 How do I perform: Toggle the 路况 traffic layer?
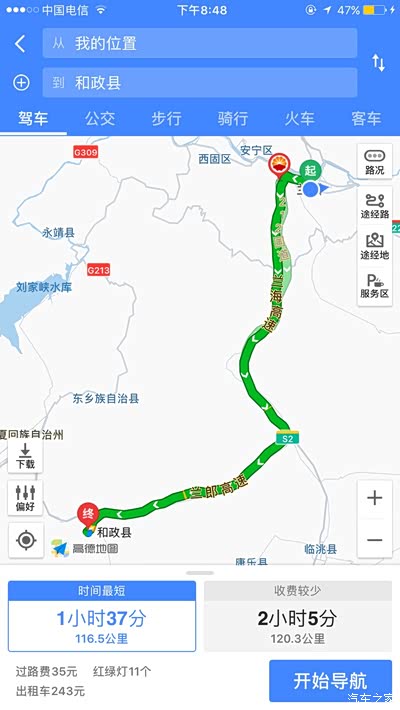click(375, 162)
